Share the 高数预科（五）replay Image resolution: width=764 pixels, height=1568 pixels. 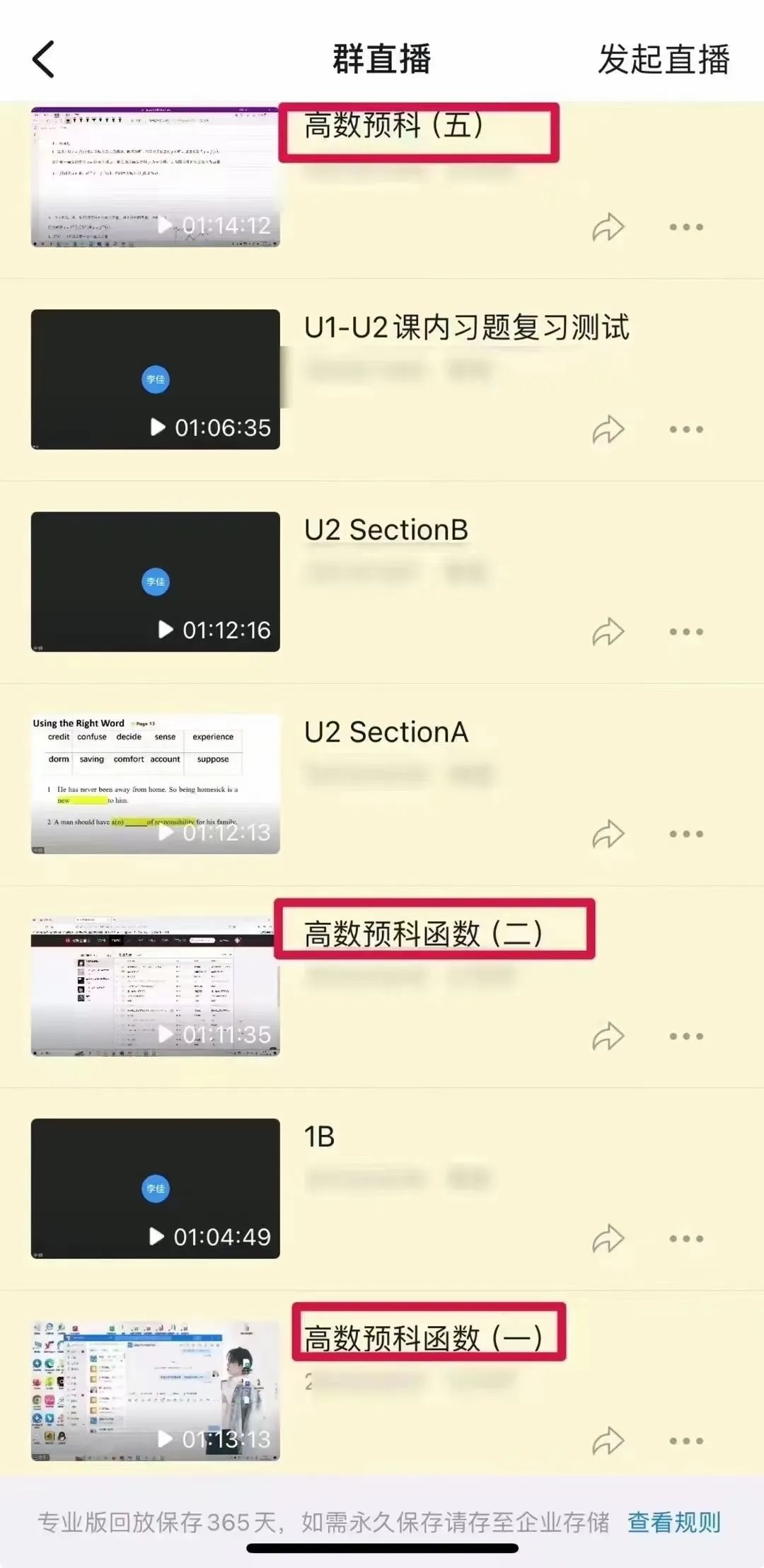pos(608,227)
